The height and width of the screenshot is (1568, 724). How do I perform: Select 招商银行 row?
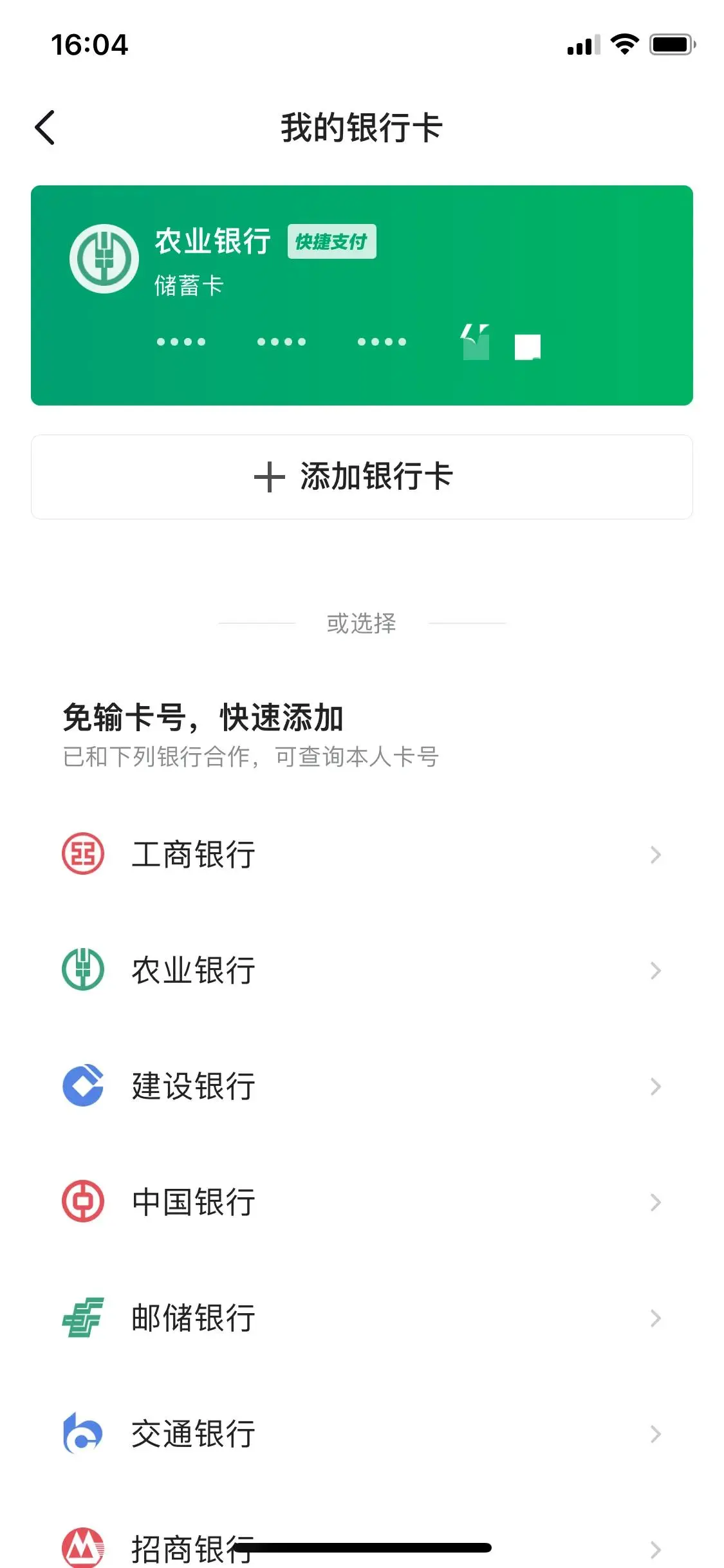tap(362, 1544)
